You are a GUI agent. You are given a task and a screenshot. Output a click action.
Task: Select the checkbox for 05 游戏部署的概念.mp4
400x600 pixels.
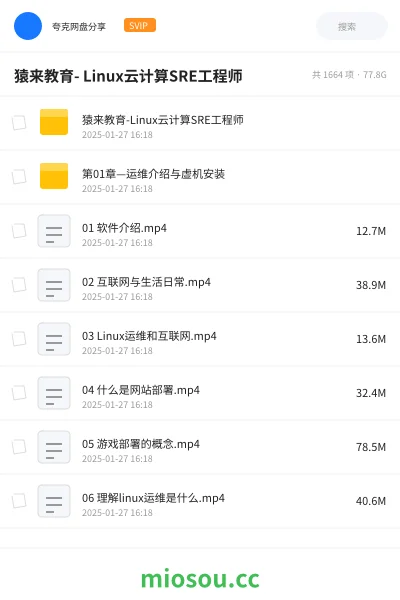[x=19, y=447]
